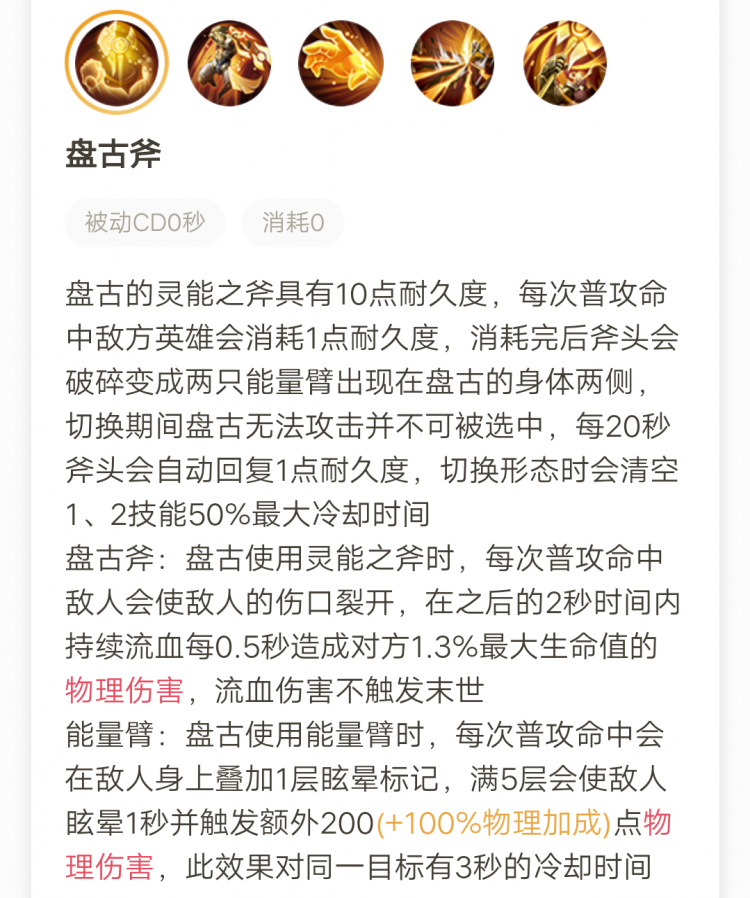Image resolution: width=750 pixels, height=898 pixels.
Task: Open the skill icon showing a golden hand
Action: pos(340,62)
